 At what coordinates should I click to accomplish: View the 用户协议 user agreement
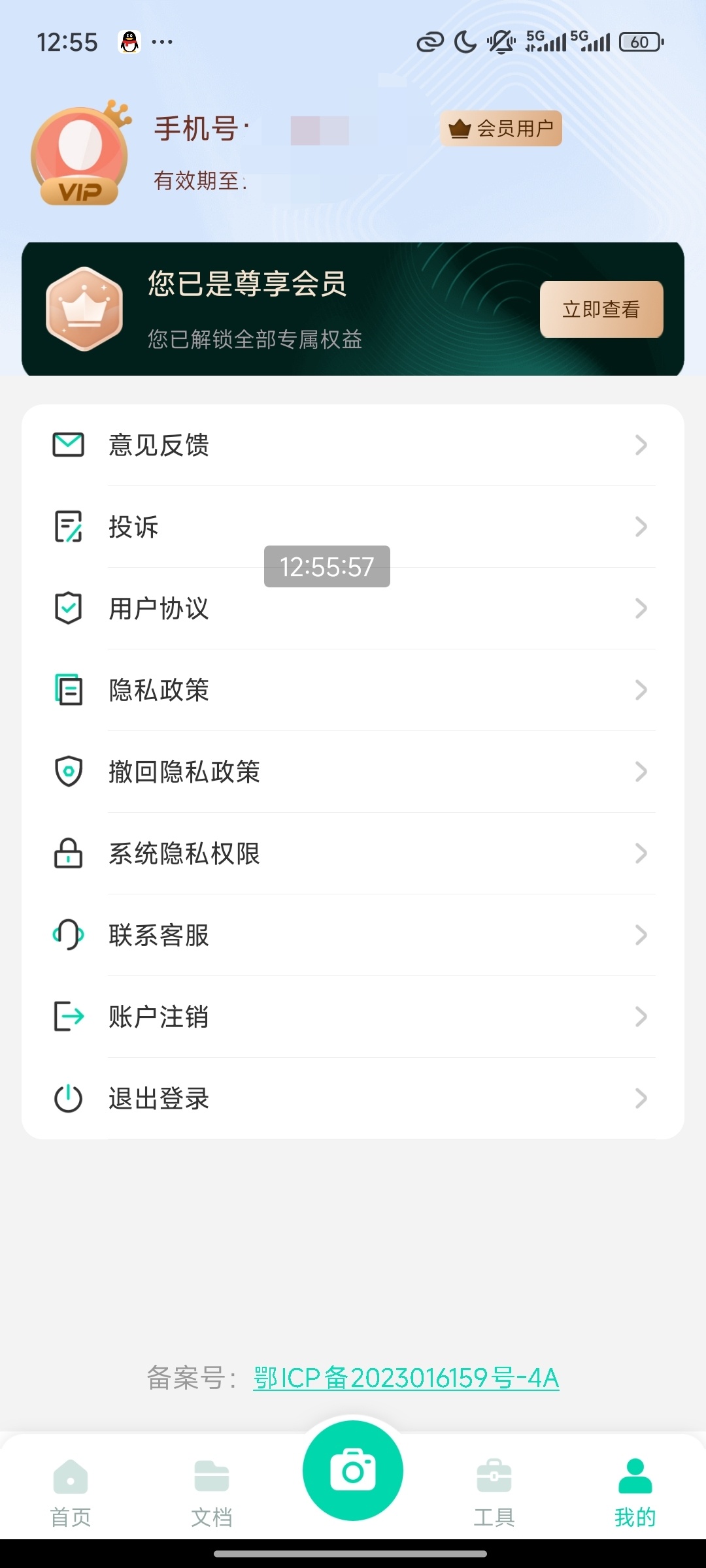pyautogui.click(x=353, y=609)
